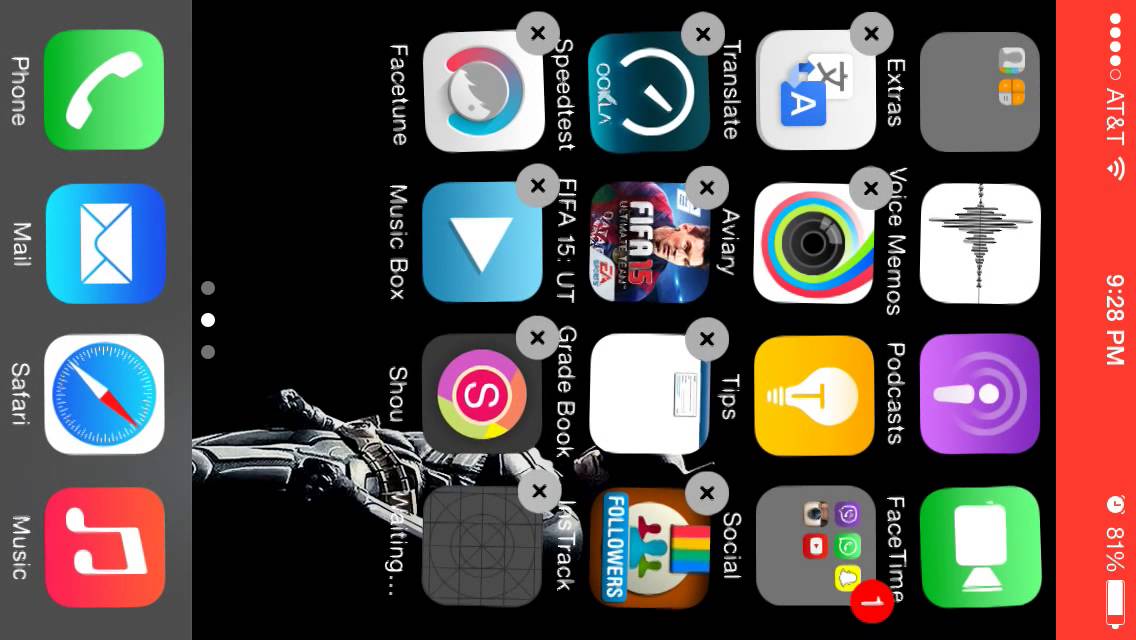Remove the Speedtest app
The height and width of the screenshot is (640, 1136).
[703, 33]
